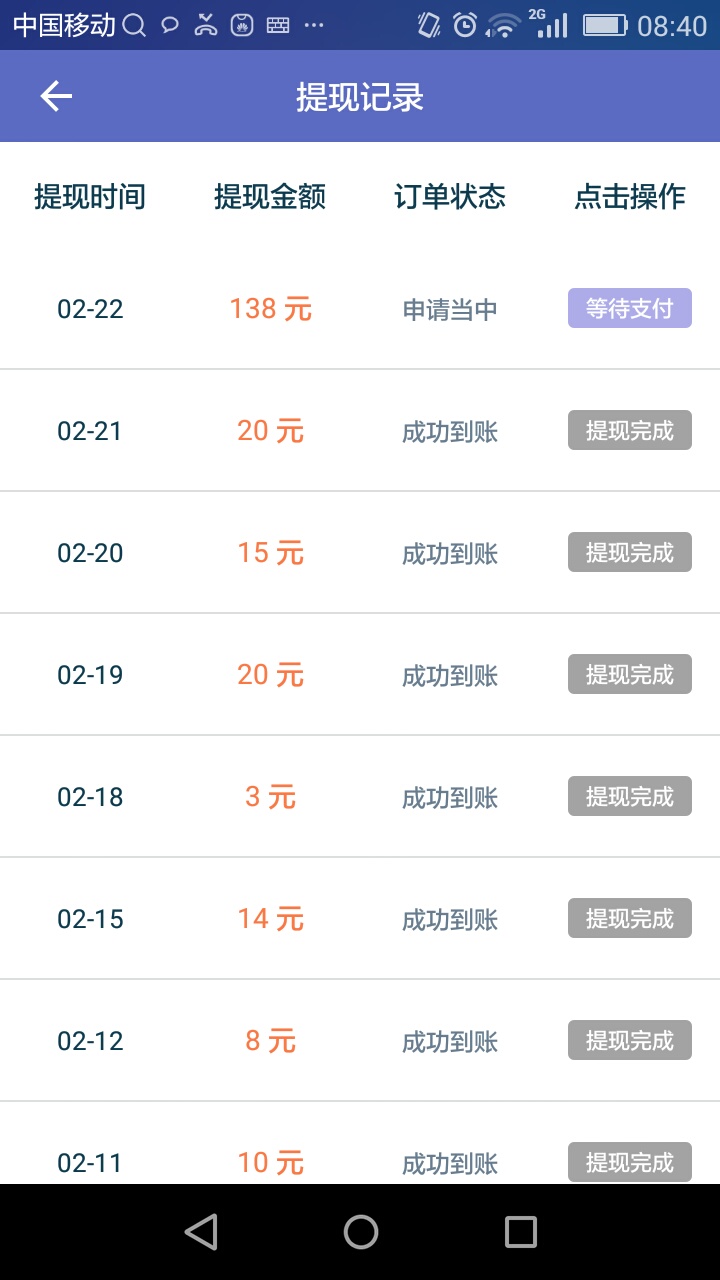Select 提现完成 on the 02-11 row
The image size is (720, 1280).
coord(630,1162)
